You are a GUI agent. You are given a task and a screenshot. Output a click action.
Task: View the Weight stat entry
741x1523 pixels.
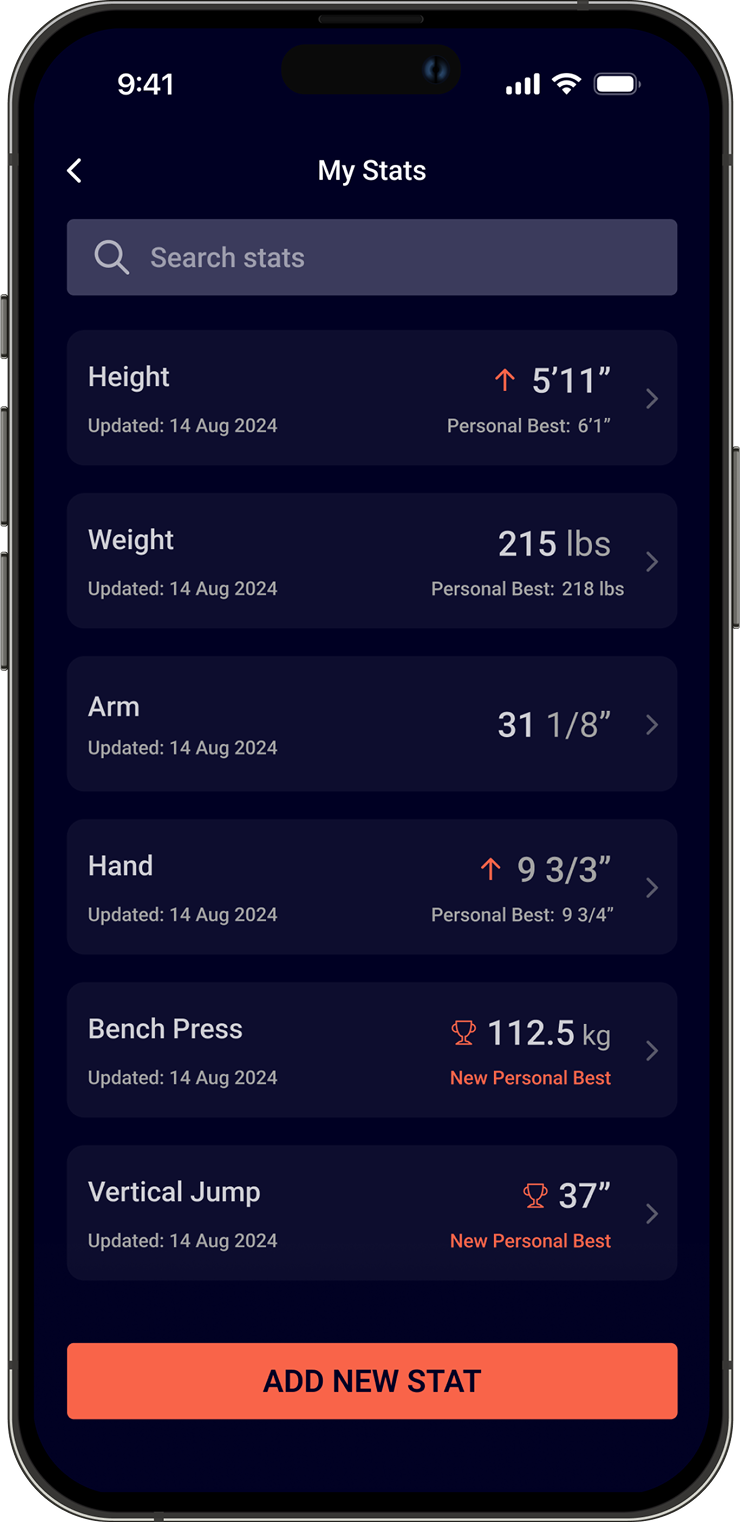coord(372,561)
